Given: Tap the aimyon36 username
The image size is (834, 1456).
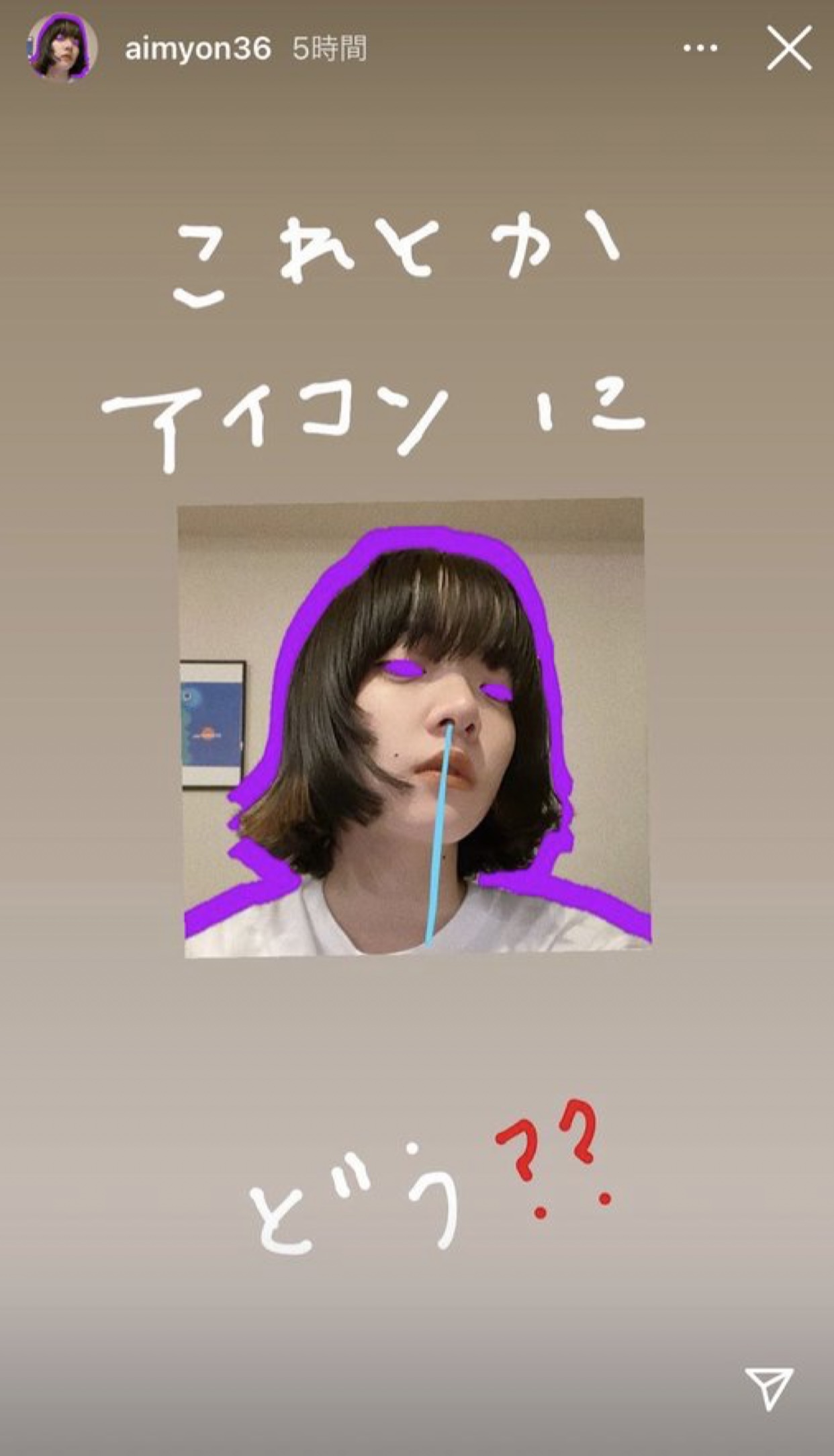Looking at the screenshot, I should (x=198, y=49).
